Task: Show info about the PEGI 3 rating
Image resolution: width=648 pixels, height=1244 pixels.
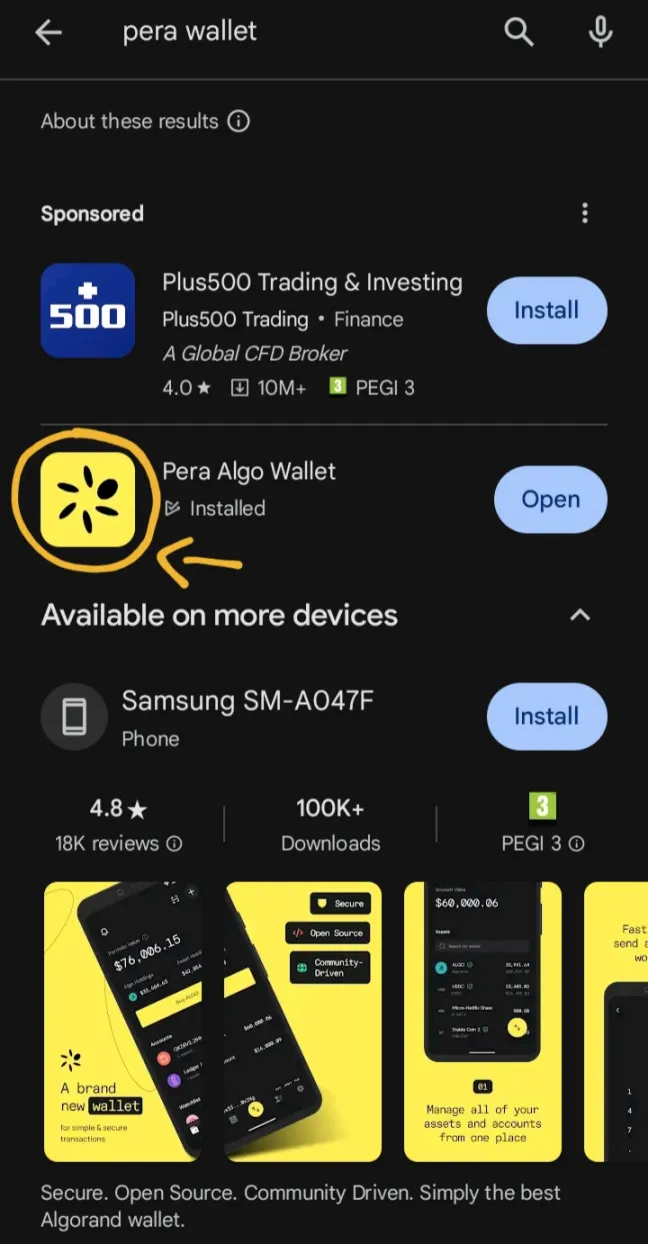Action: [577, 844]
